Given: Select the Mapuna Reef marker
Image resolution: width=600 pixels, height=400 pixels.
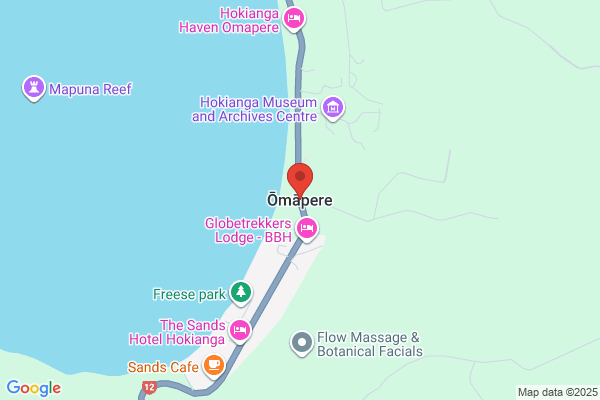Looking at the screenshot, I should click(x=34, y=89).
